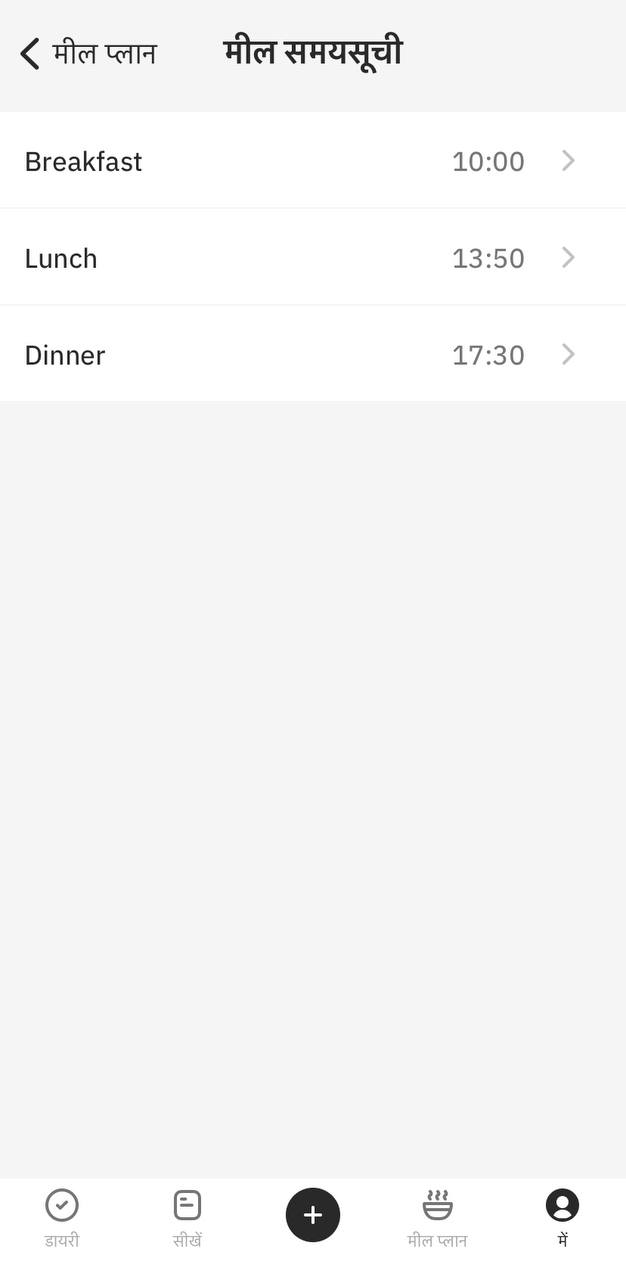Screen dimensions: 626x1280
Task: Change the Dinner schedule time
Action: [x=312, y=355]
